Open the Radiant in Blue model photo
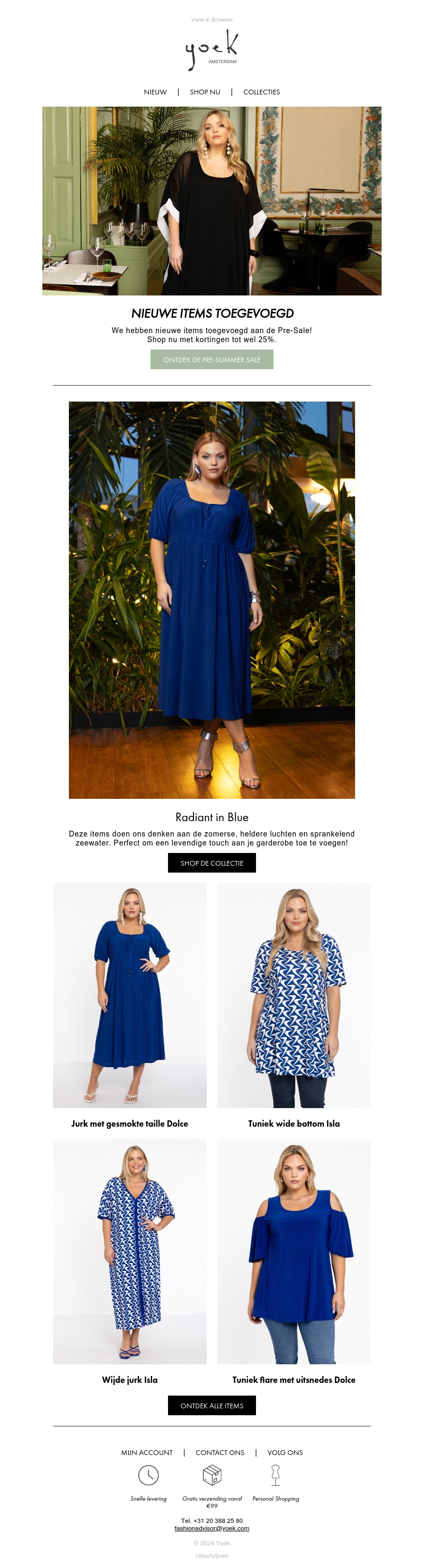The image size is (424, 1568). (211, 599)
